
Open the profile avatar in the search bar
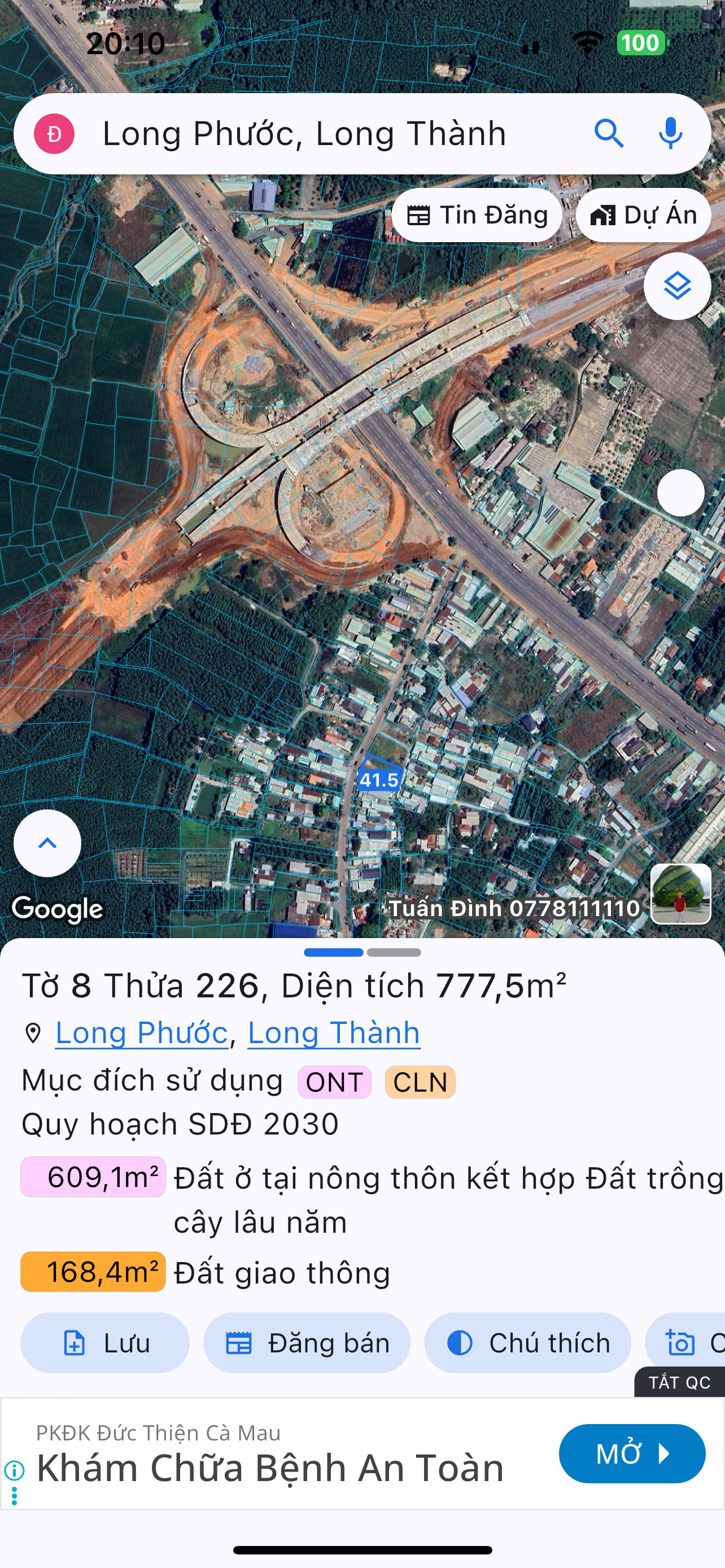coord(54,134)
